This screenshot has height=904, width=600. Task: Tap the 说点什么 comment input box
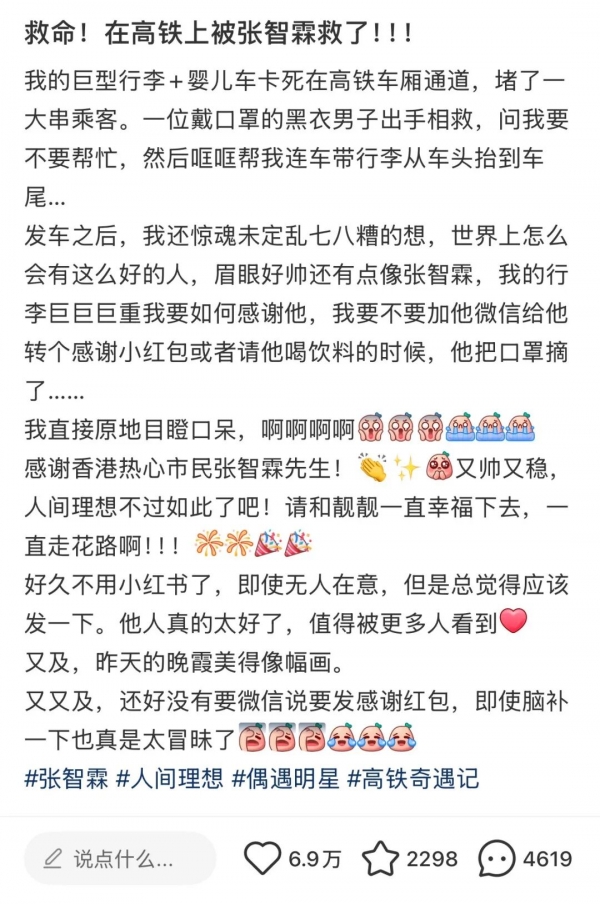point(118,858)
